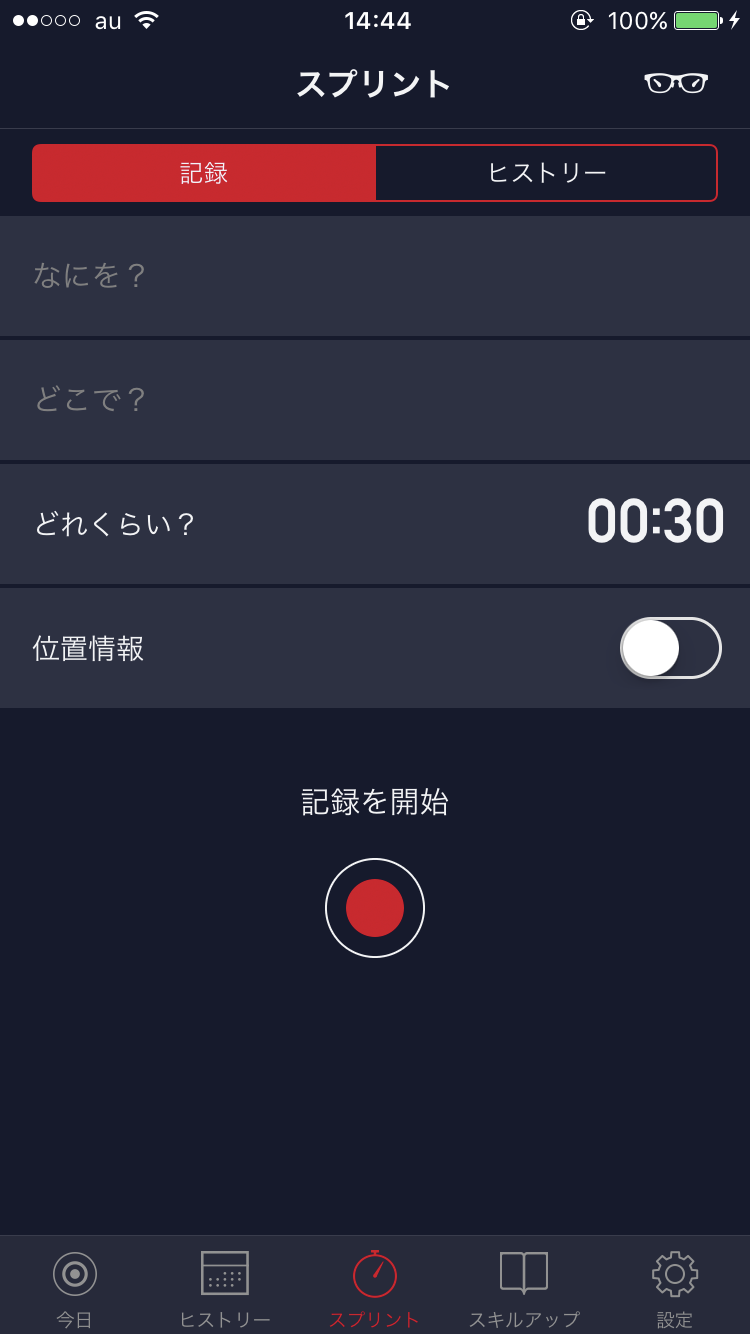The height and width of the screenshot is (1334, 750).
Task: Tap the スプリント title heading
Action: pos(375,85)
